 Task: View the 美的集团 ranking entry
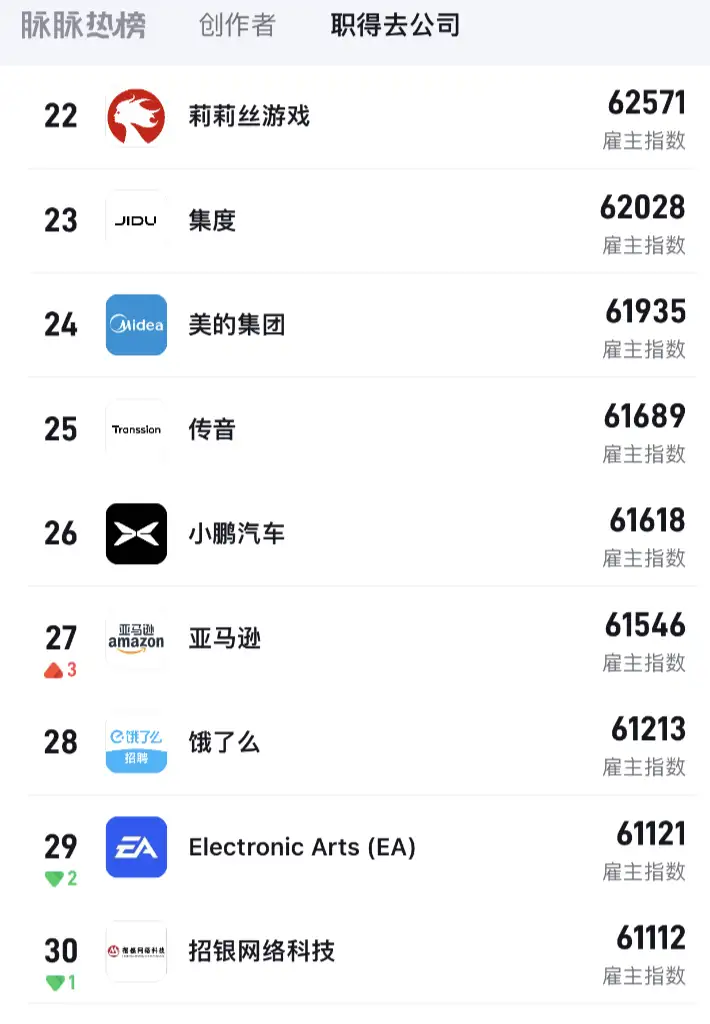[237, 325]
